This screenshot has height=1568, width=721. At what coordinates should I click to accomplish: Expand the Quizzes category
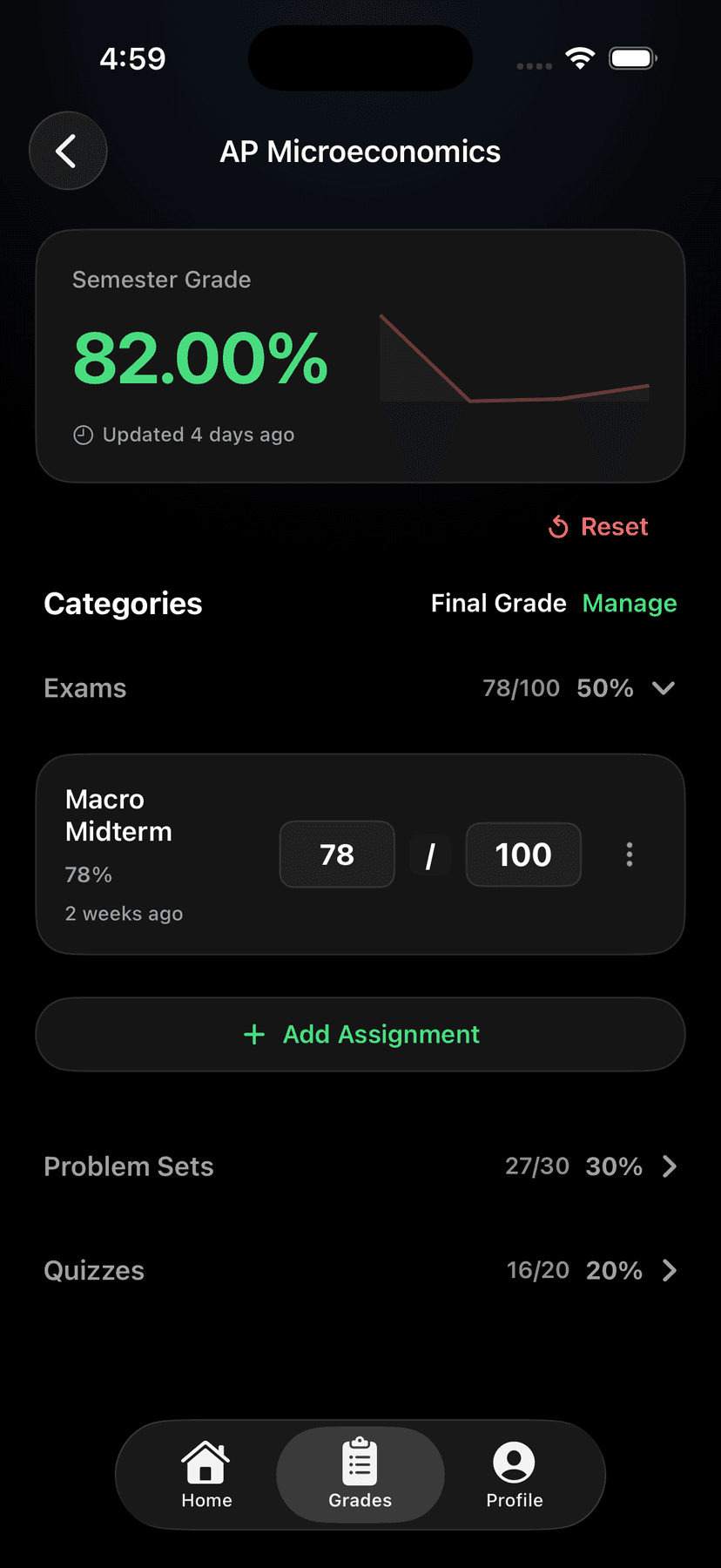[669, 1270]
